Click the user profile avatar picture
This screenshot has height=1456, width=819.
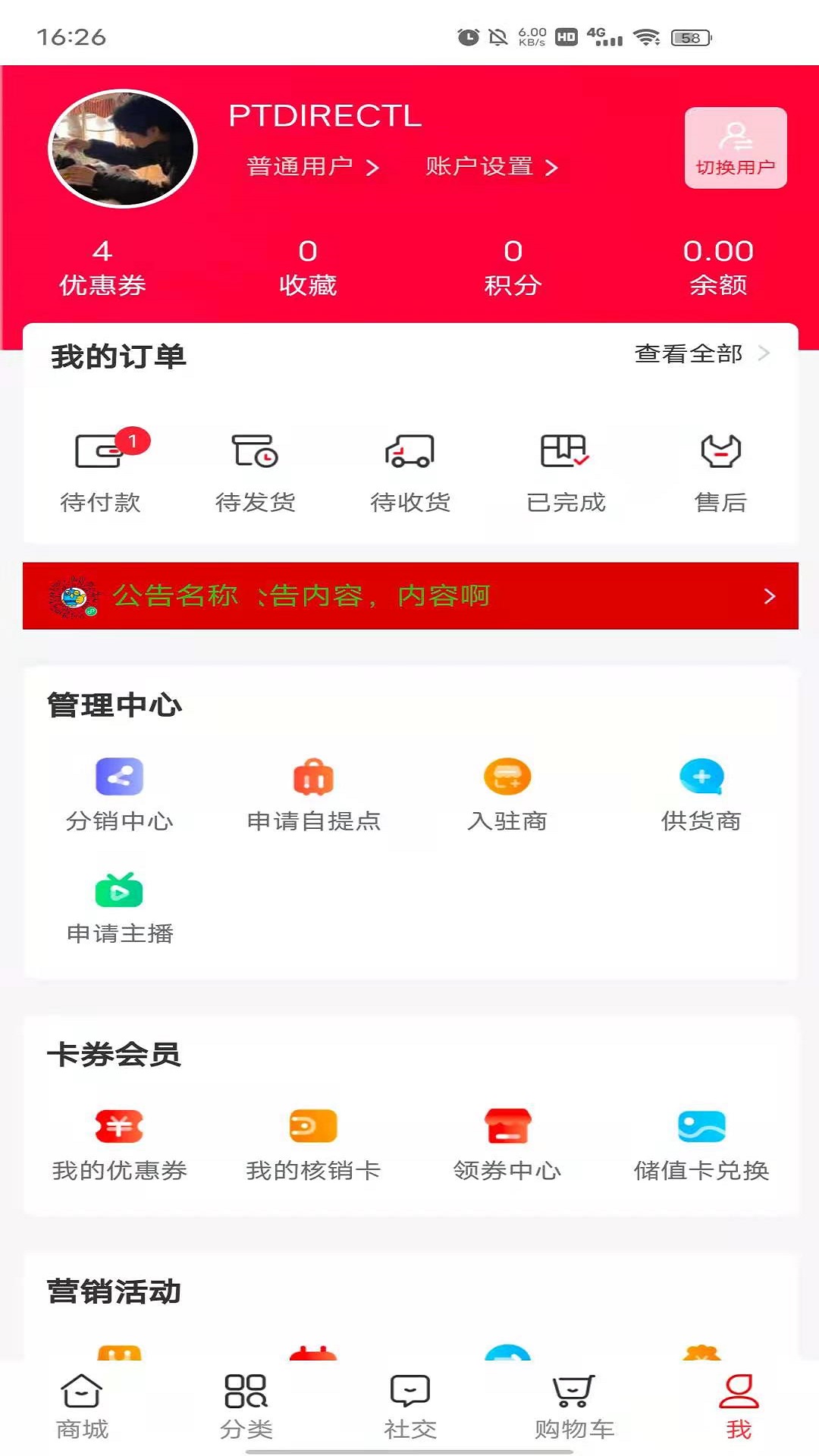click(x=123, y=149)
